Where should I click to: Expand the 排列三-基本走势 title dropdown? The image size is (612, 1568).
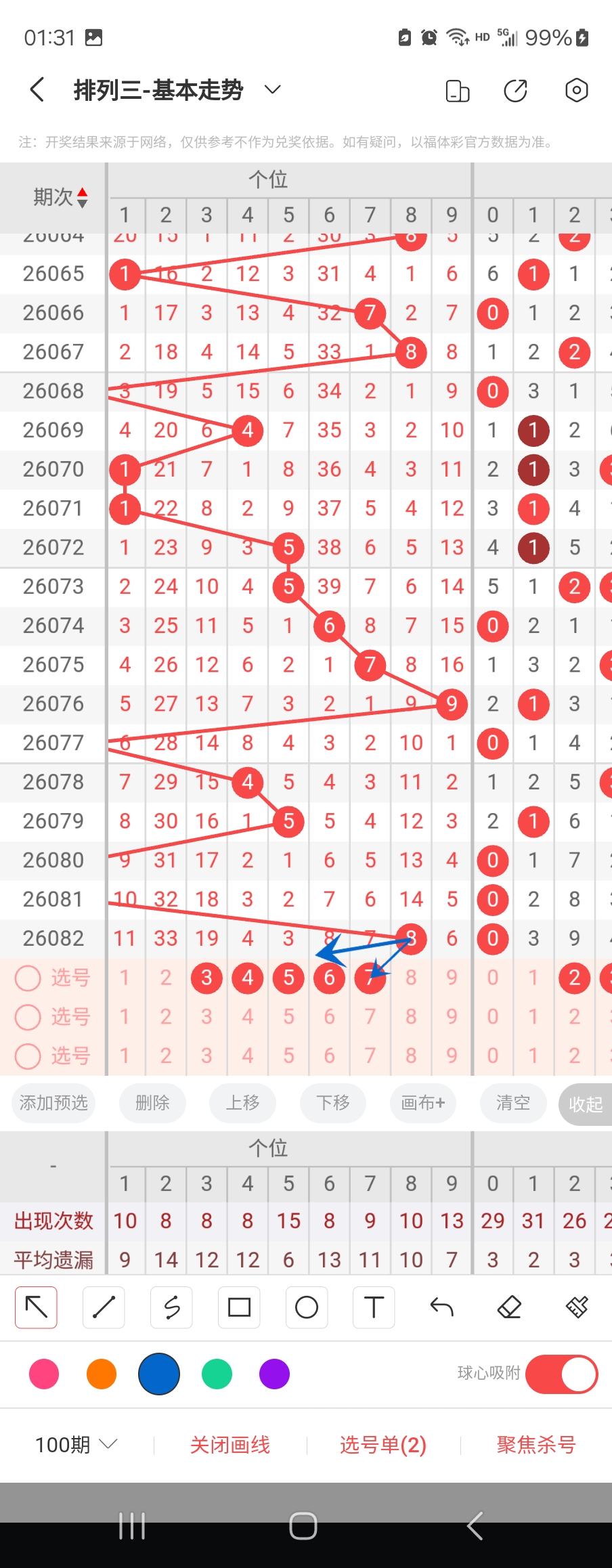tap(272, 90)
